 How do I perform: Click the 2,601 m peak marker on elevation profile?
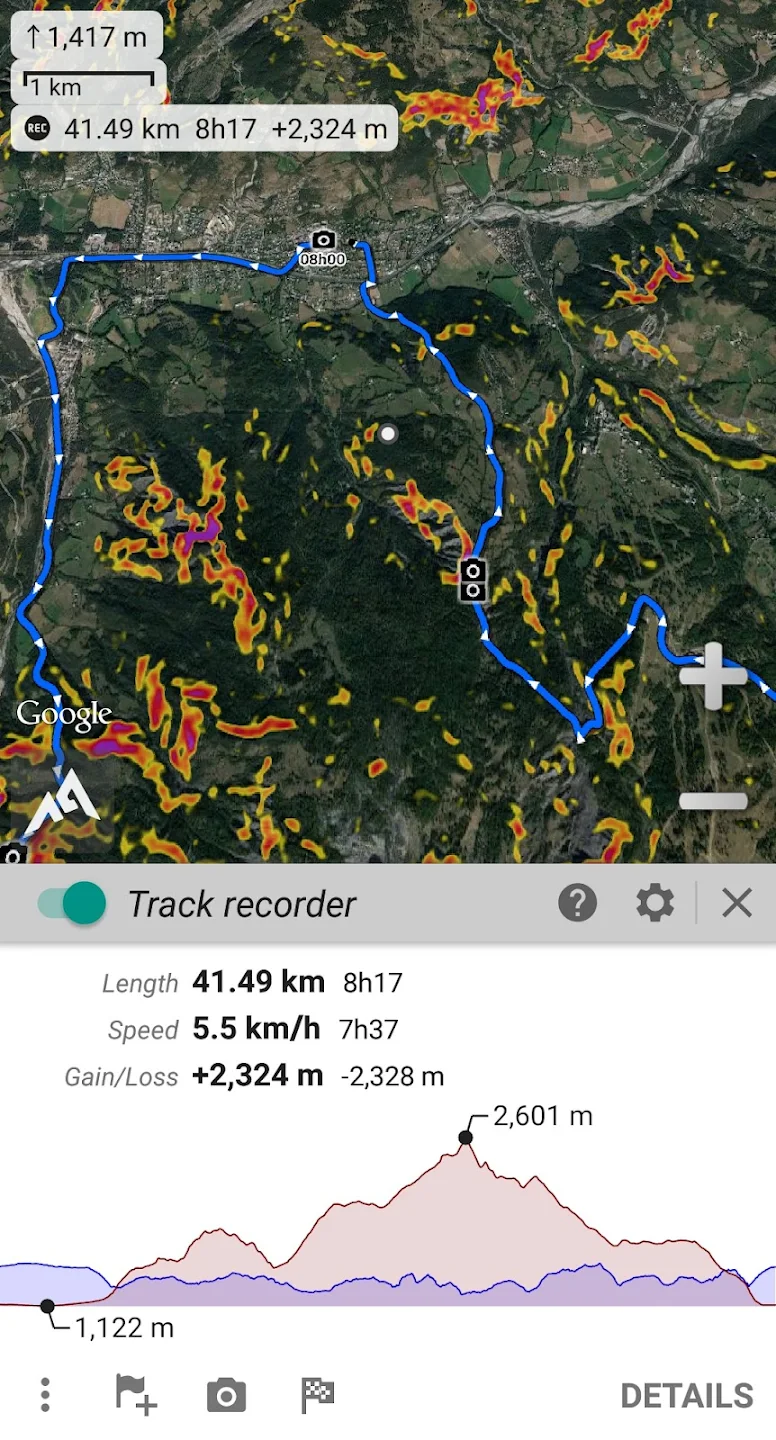click(x=465, y=1137)
